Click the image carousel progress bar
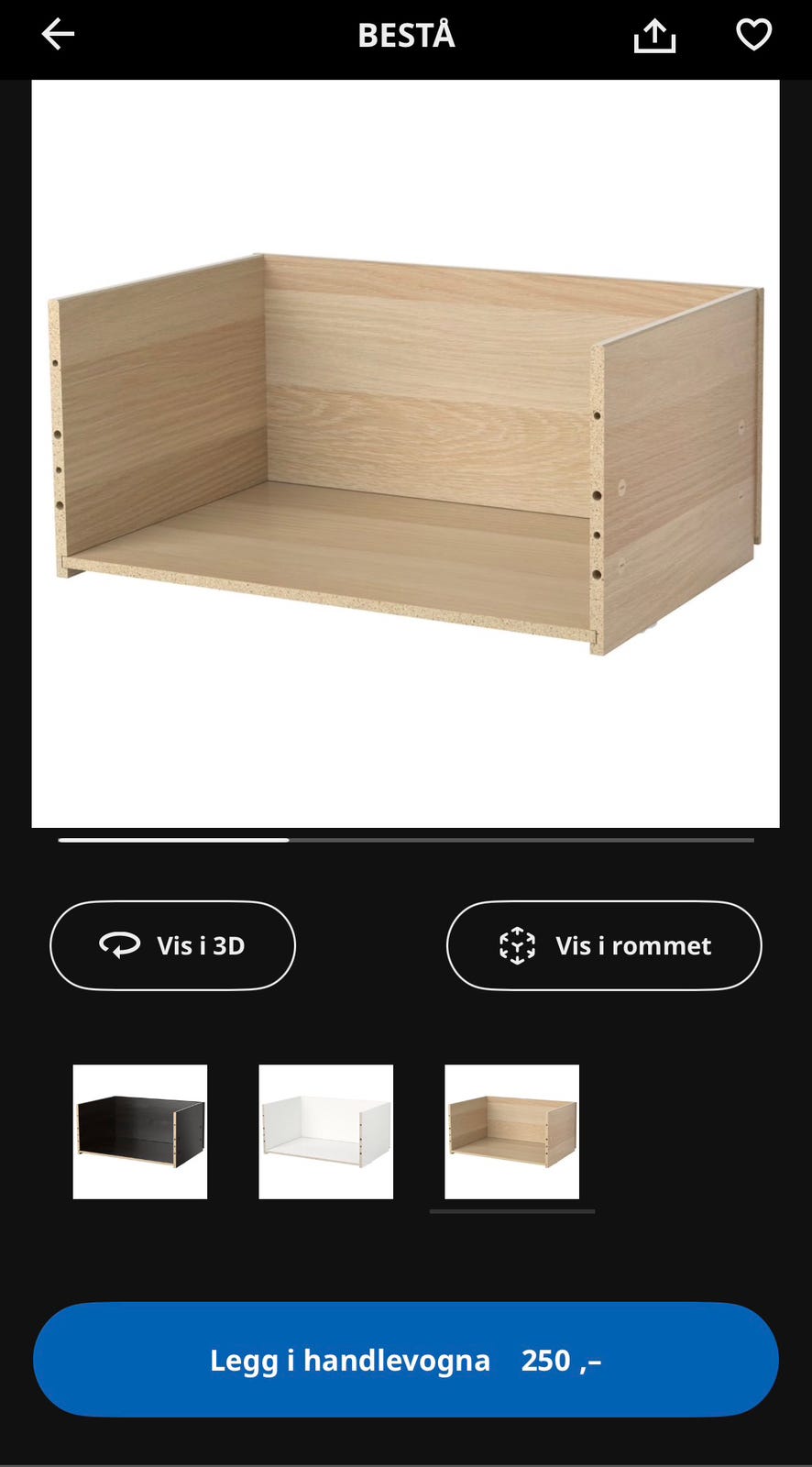The height and width of the screenshot is (1467, 812). (406, 839)
